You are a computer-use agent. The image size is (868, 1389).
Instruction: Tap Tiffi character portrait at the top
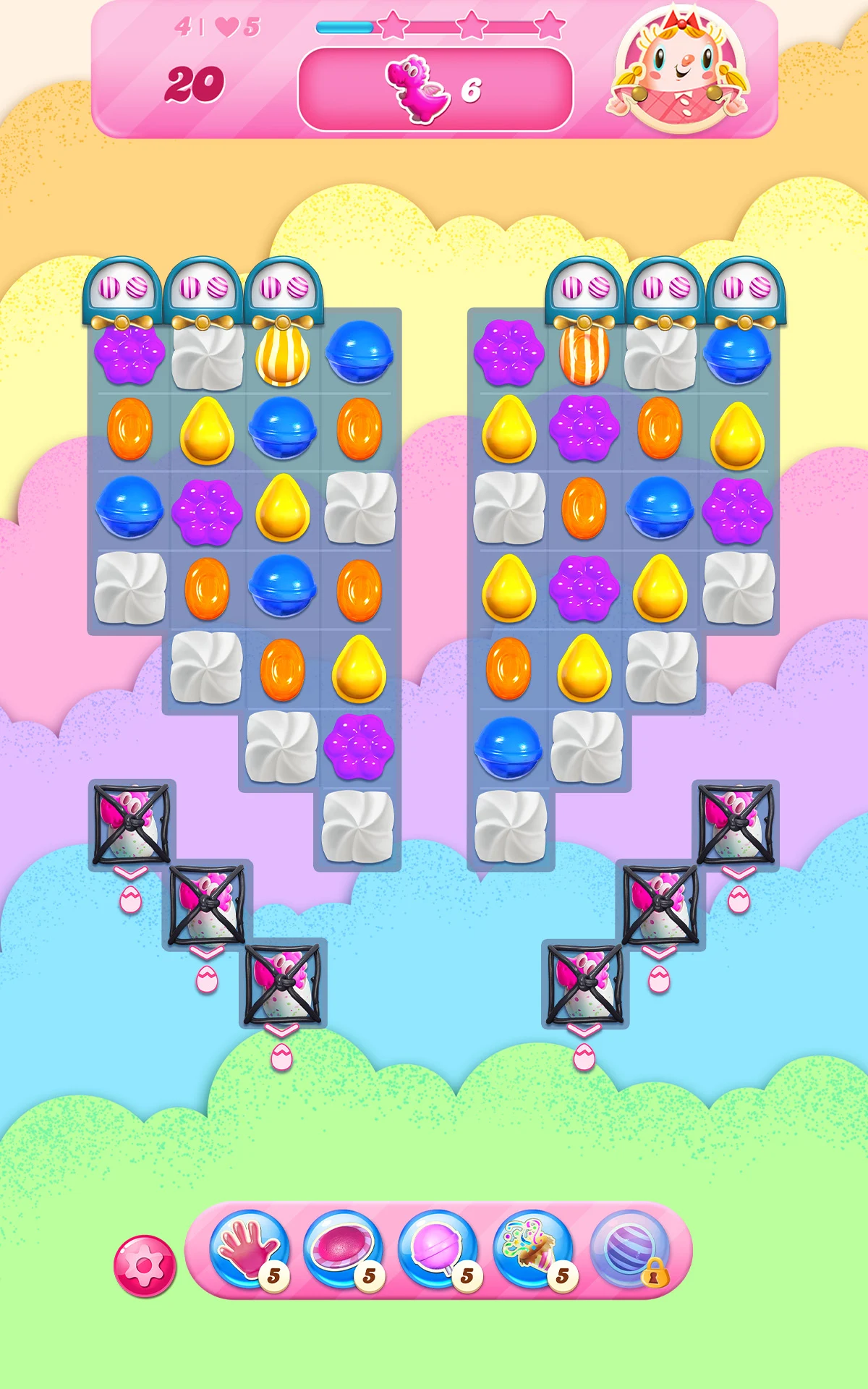point(679,69)
